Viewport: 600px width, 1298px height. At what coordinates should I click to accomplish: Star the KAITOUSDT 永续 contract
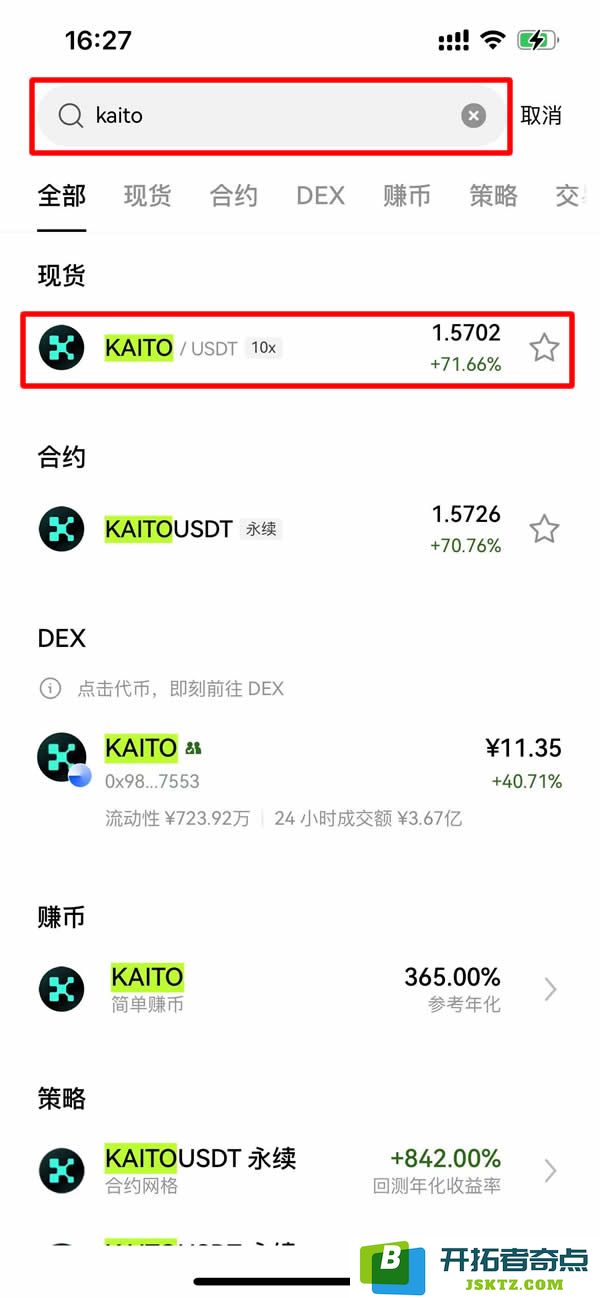tap(544, 529)
